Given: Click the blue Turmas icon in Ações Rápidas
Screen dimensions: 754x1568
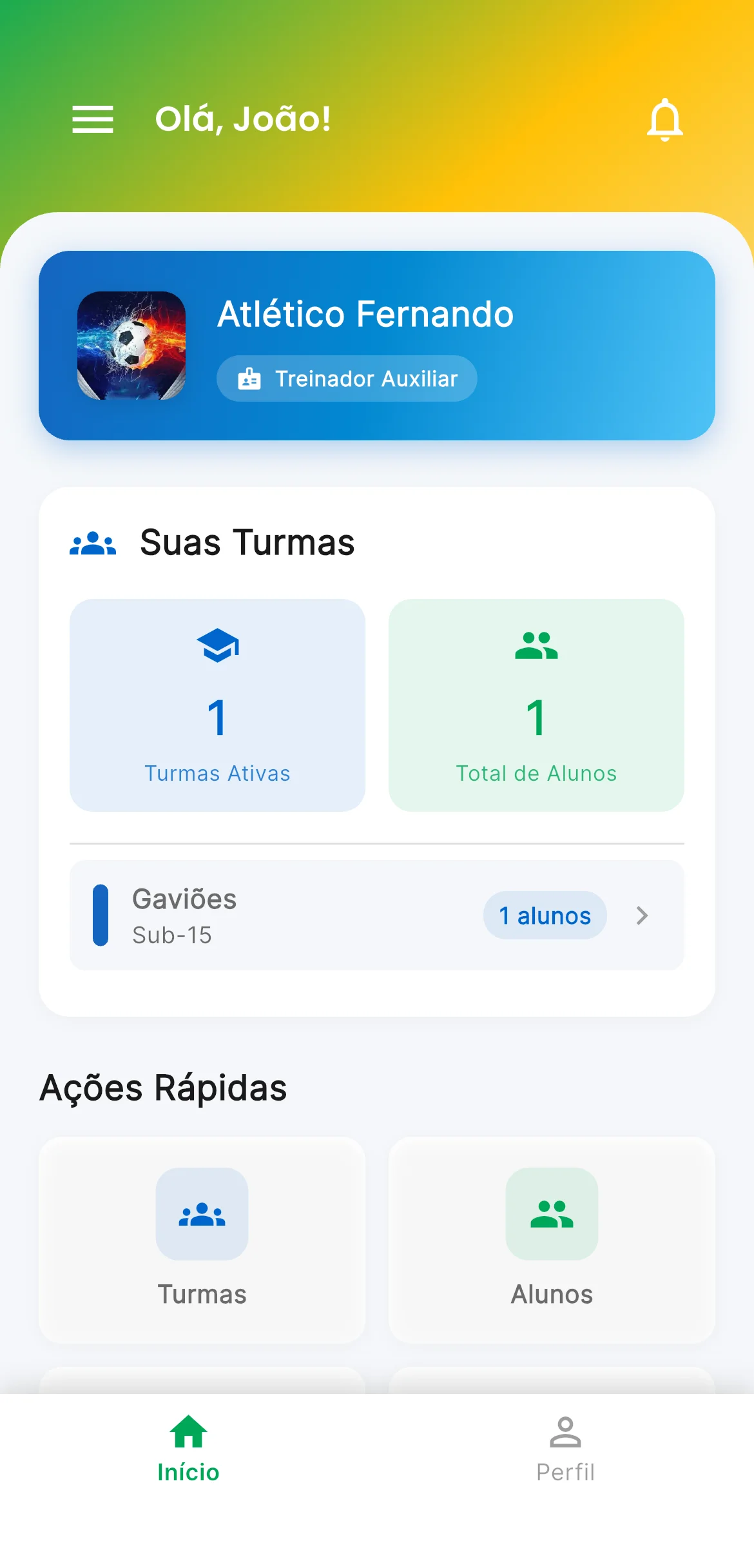Looking at the screenshot, I should coord(202,1215).
